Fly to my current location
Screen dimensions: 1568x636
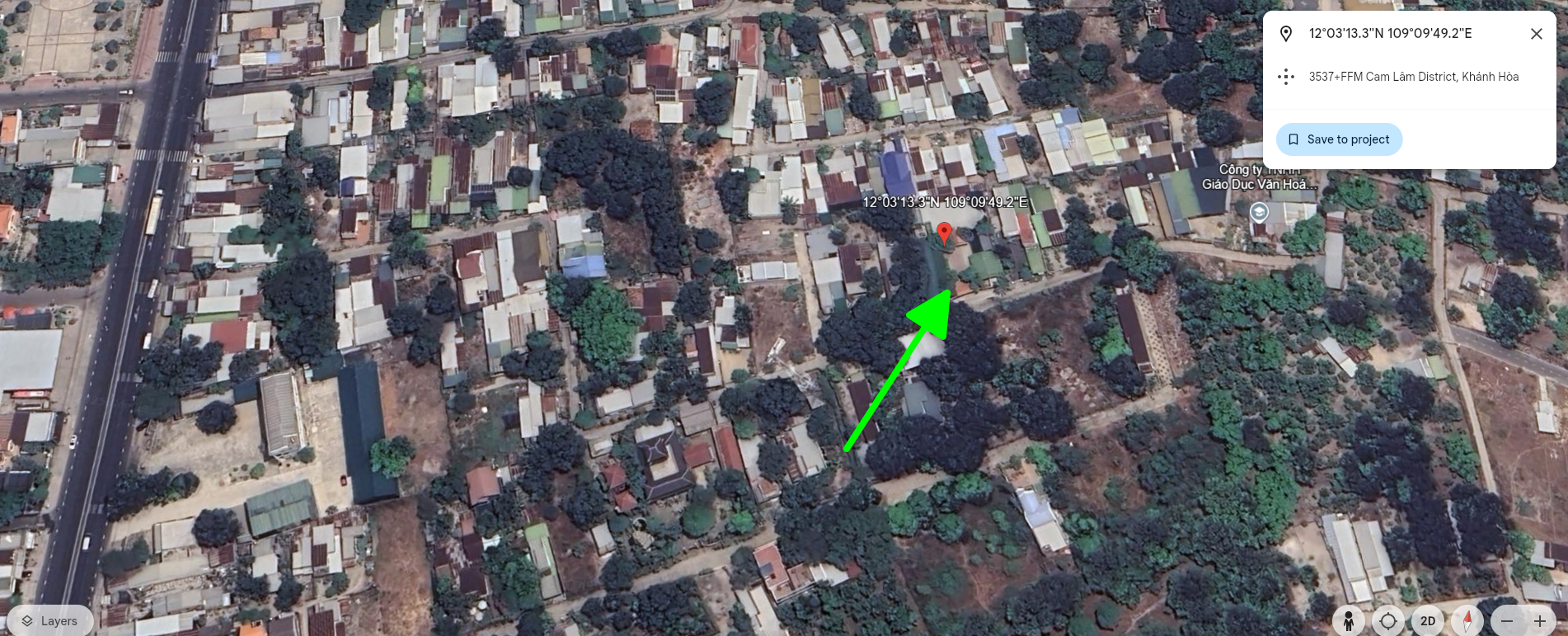coord(1388,621)
